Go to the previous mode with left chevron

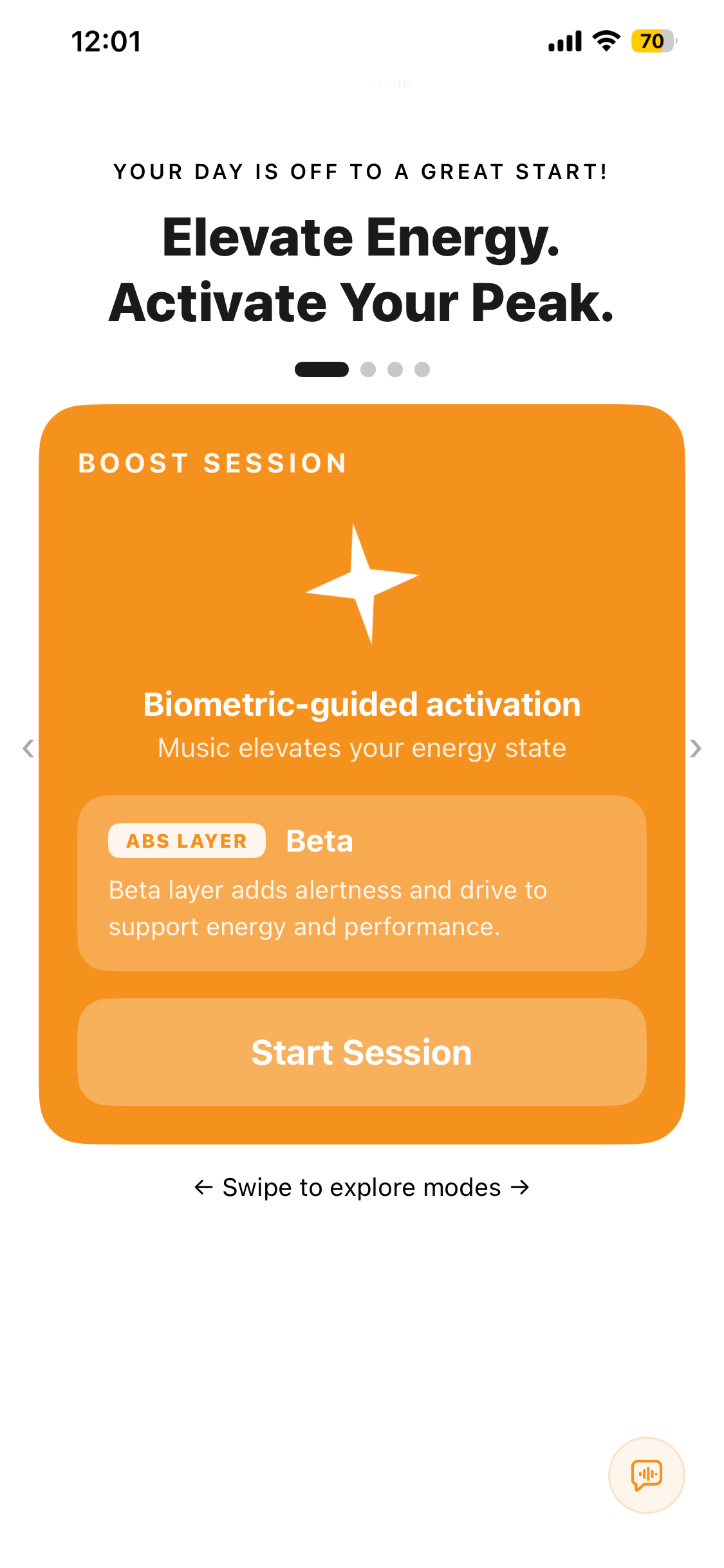pyautogui.click(x=28, y=749)
